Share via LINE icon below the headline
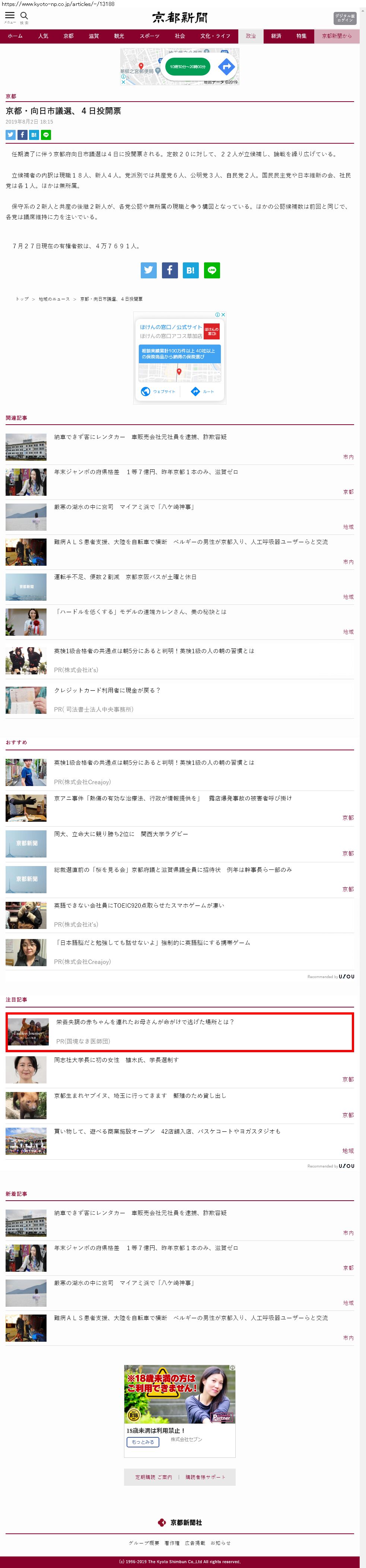Screen dimensions: 366x1568 [x=46, y=134]
